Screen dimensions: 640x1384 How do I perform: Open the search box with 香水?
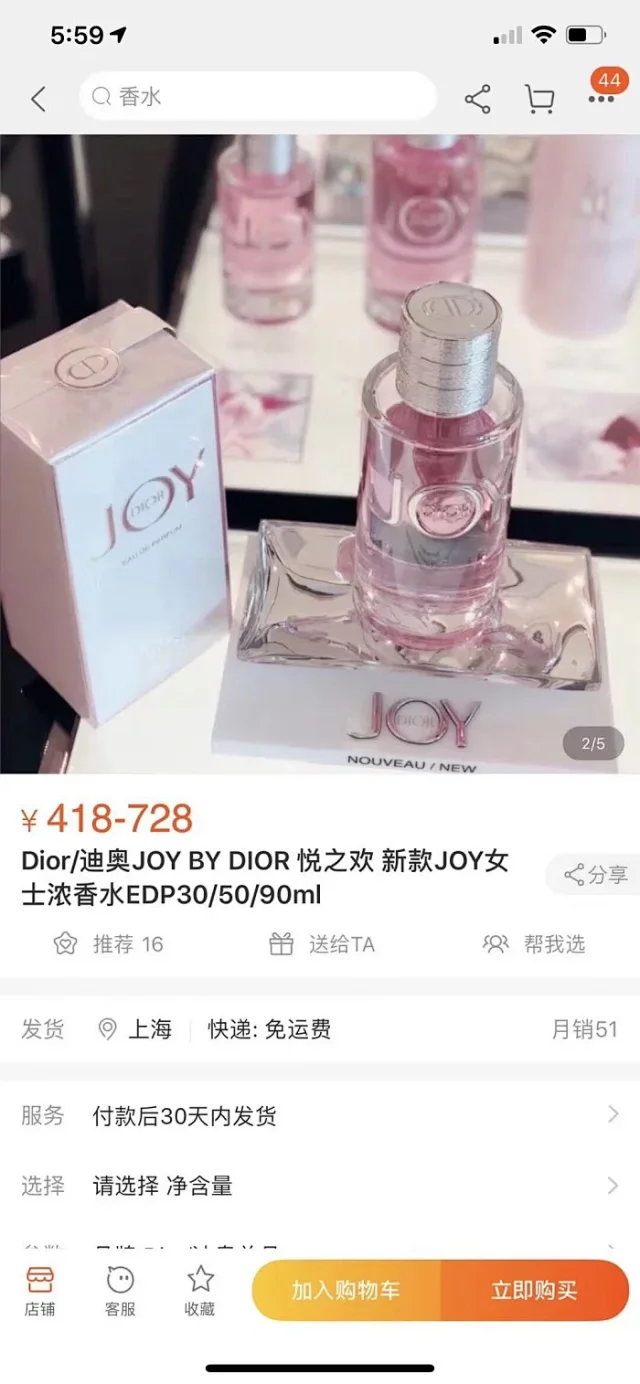coord(257,97)
